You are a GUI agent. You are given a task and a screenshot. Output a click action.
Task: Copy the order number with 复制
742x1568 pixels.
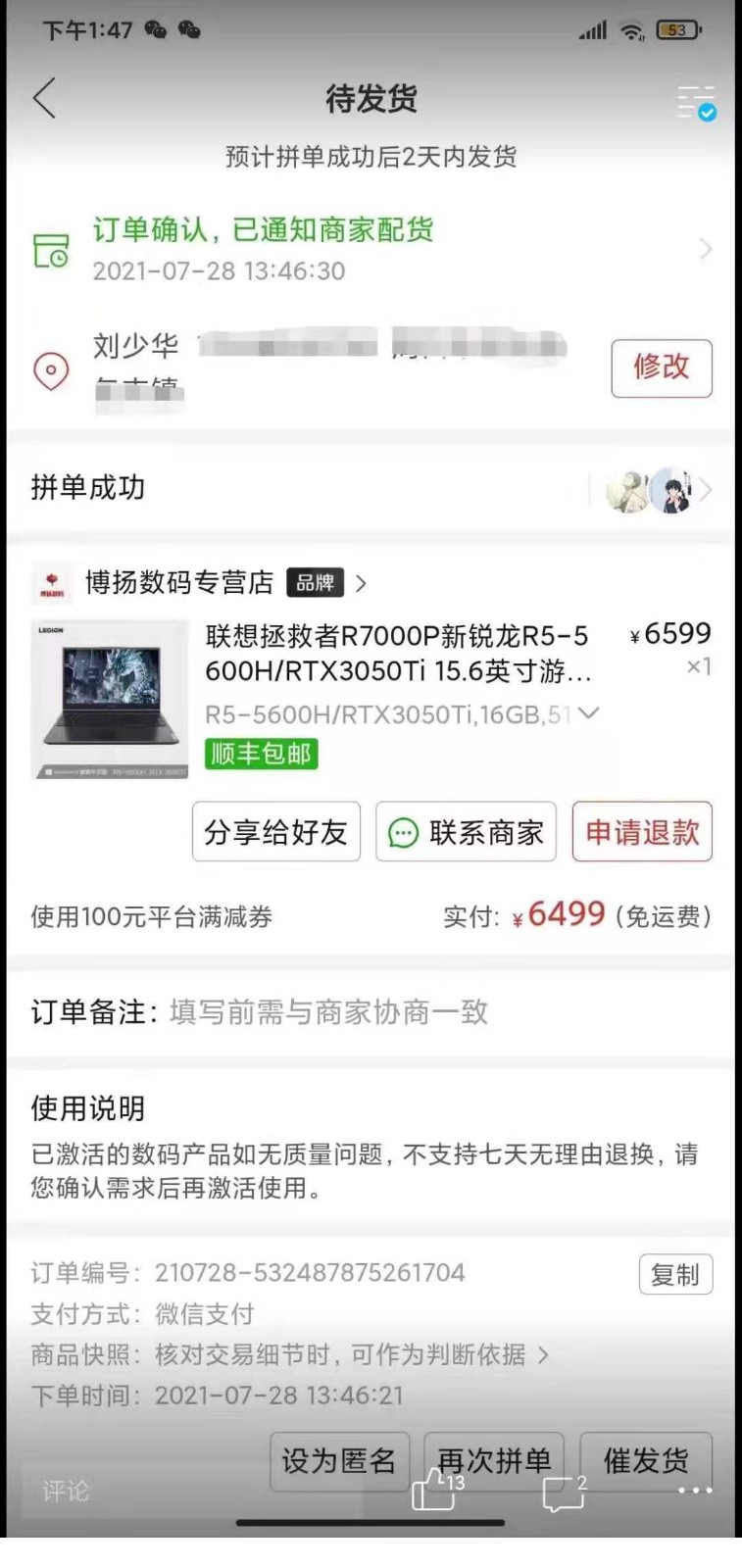pyautogui.click(x=674, y=1275)
